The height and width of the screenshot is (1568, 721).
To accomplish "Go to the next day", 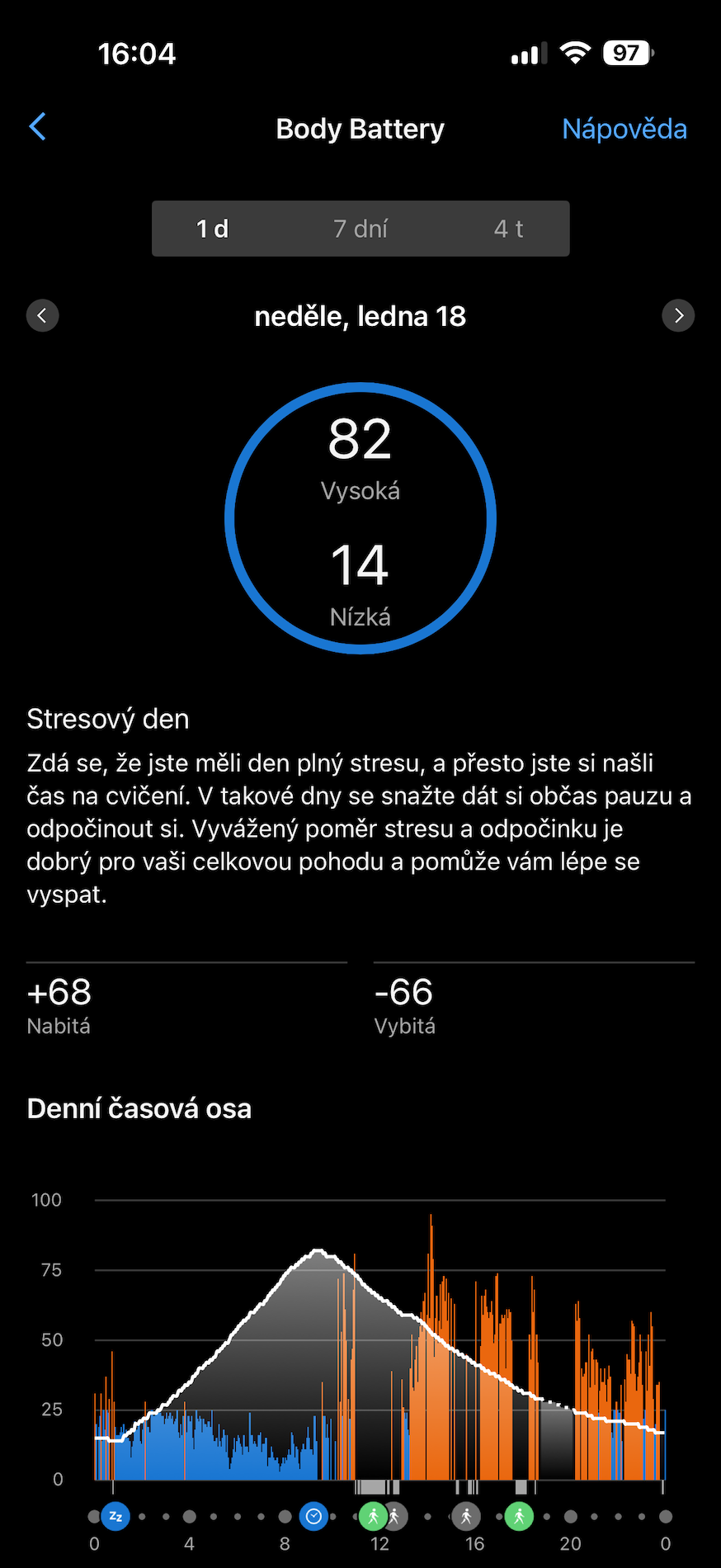I will [678, 315].
